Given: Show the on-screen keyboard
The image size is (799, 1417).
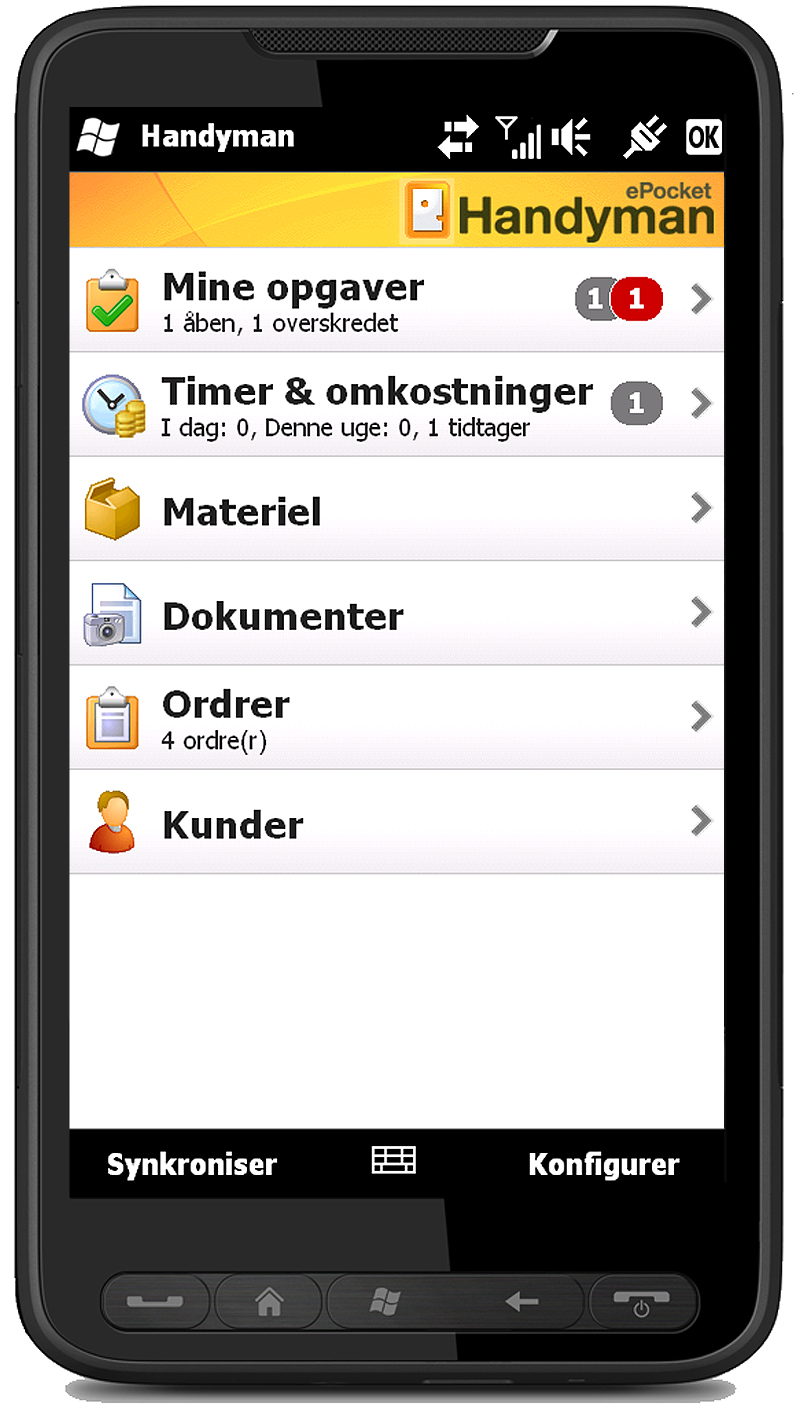Looking at the screenshot, I should (394, 1161).
